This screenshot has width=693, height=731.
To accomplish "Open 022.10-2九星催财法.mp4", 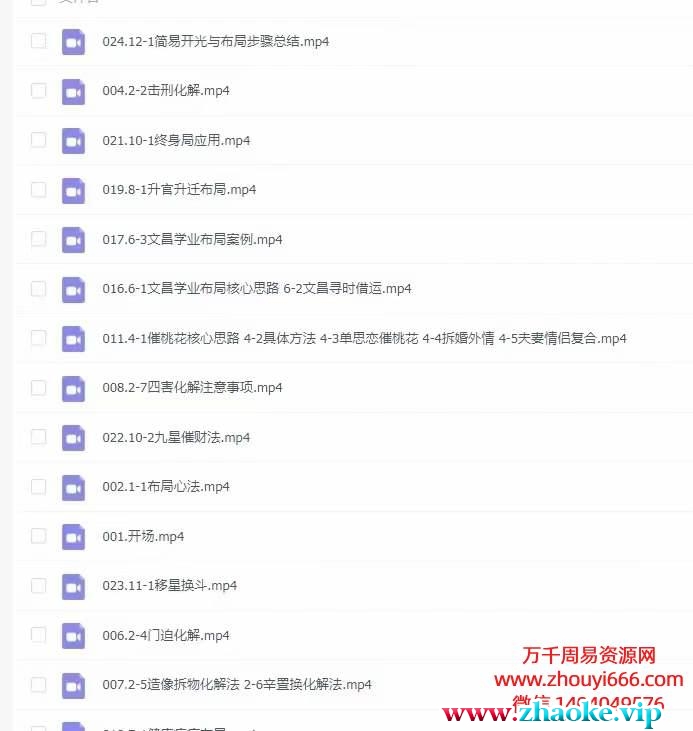I will coord(176,438).
